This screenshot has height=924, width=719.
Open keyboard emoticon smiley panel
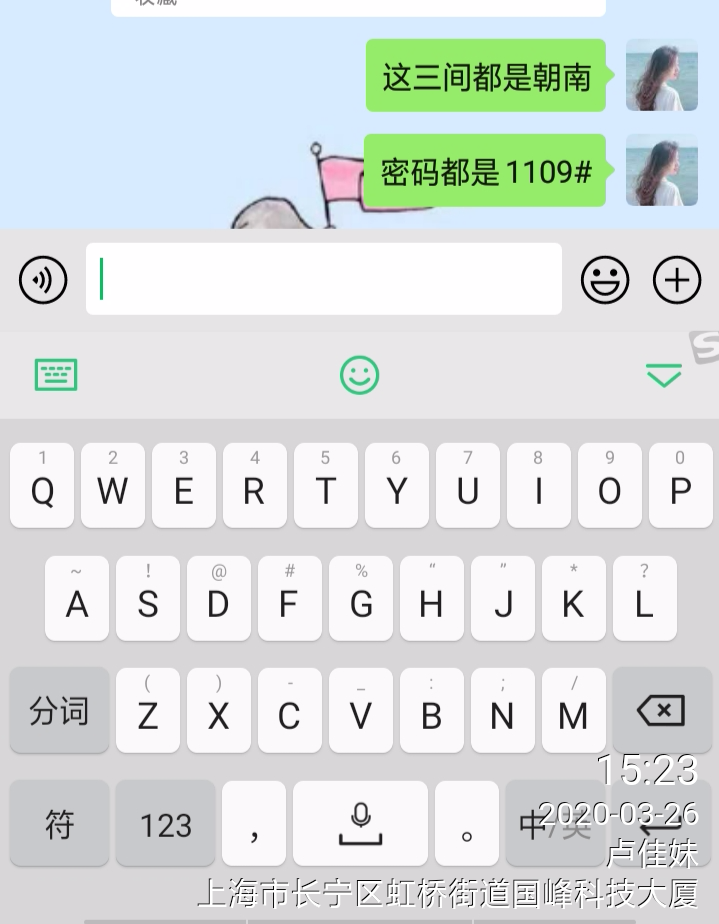pos(359,375)
